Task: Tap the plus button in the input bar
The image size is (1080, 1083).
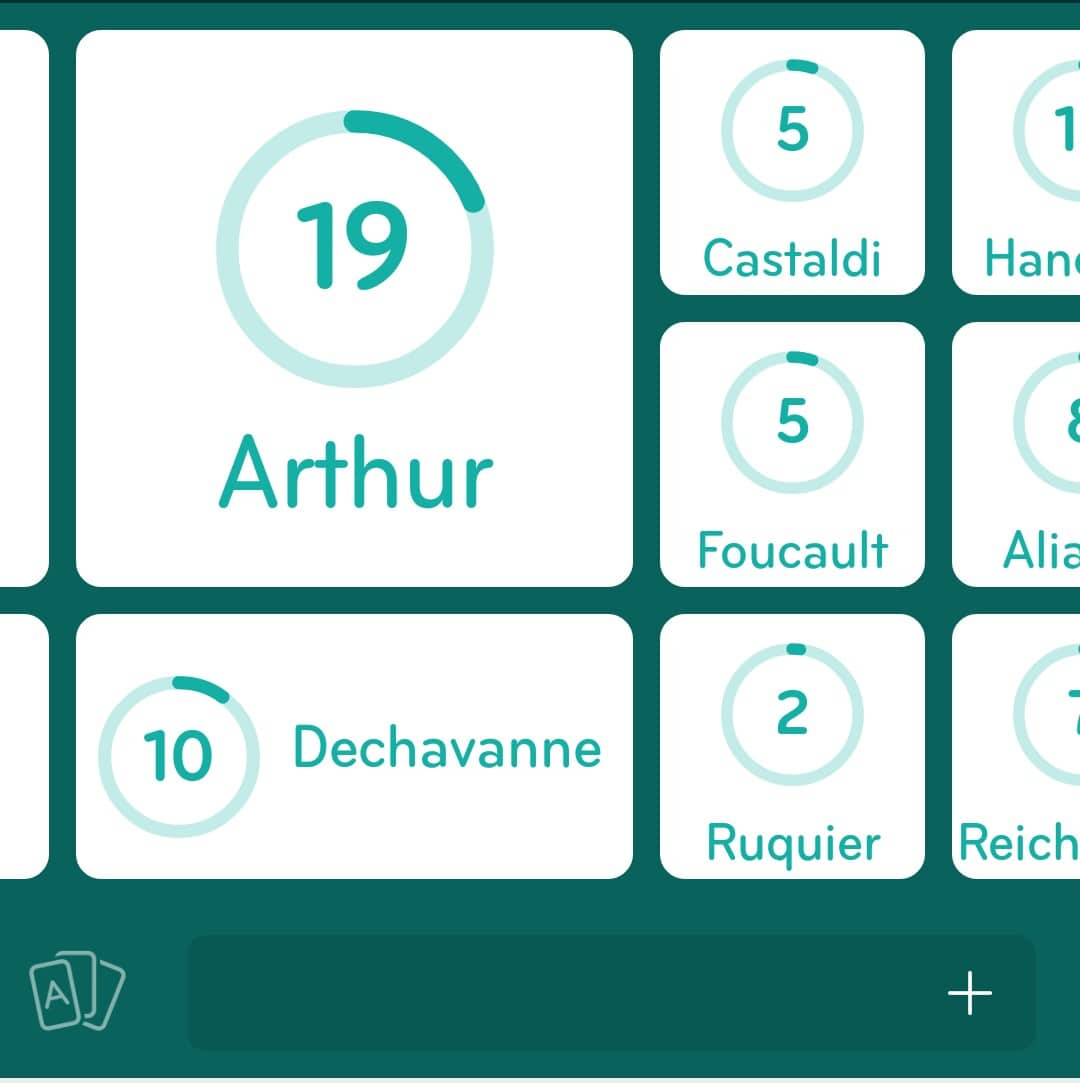Action: pos(969,993)
